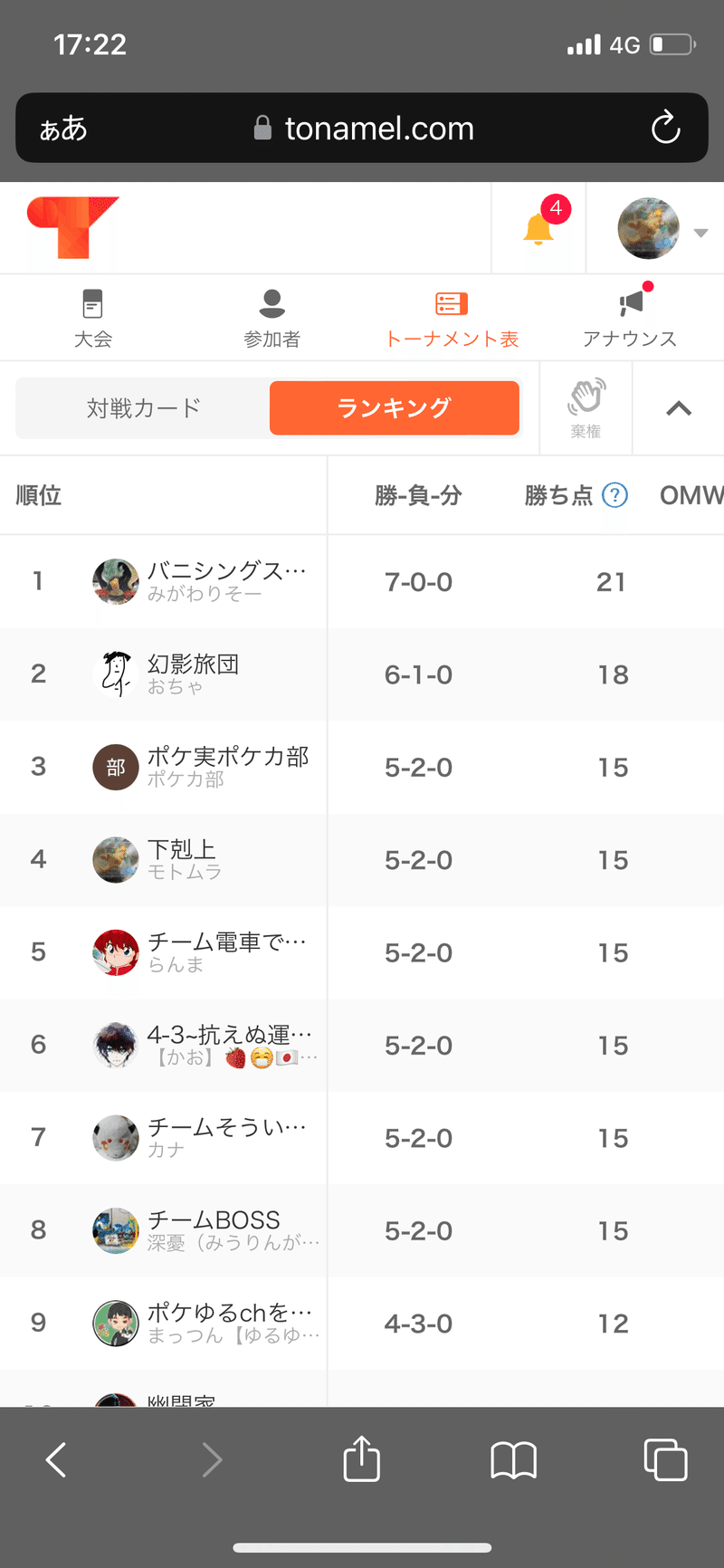Select the ランキング segment
The width and height of the screenshot is (724, 1568).
coord(395,408)
